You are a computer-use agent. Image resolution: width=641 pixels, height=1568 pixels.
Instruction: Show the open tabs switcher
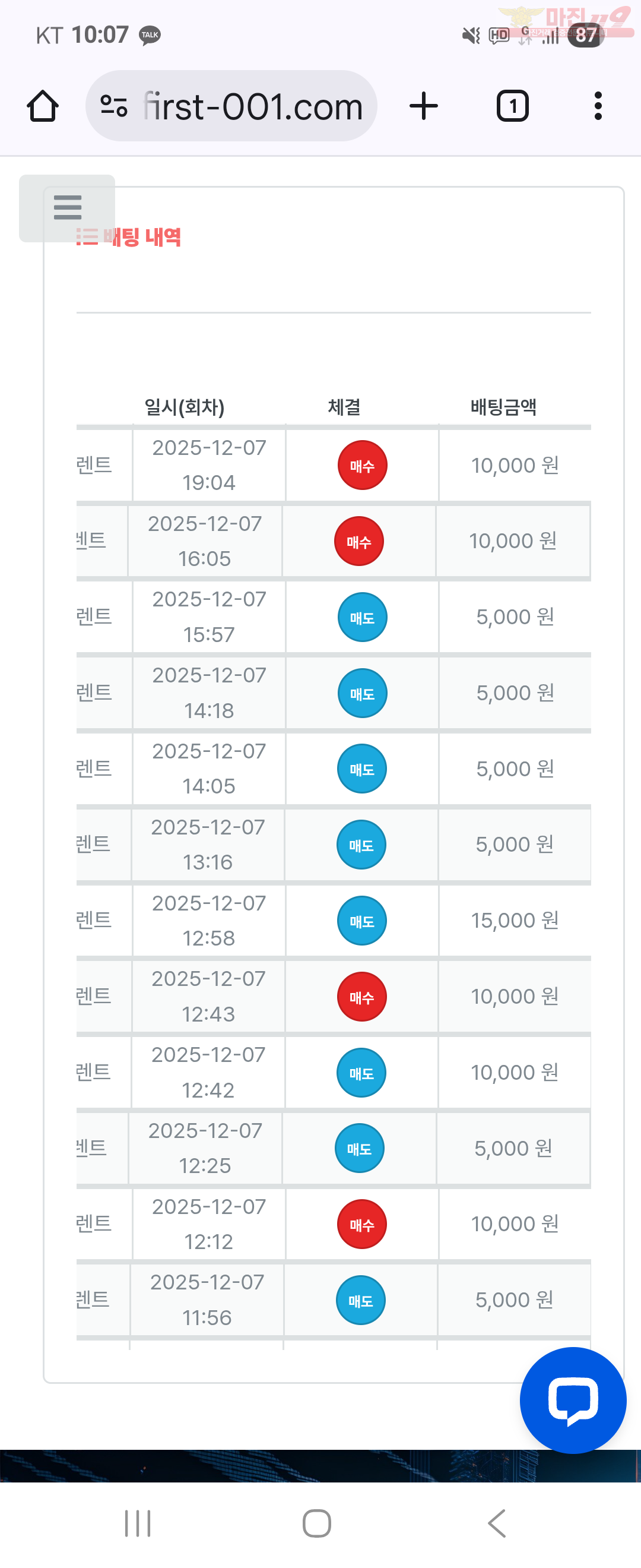(512, 106)
